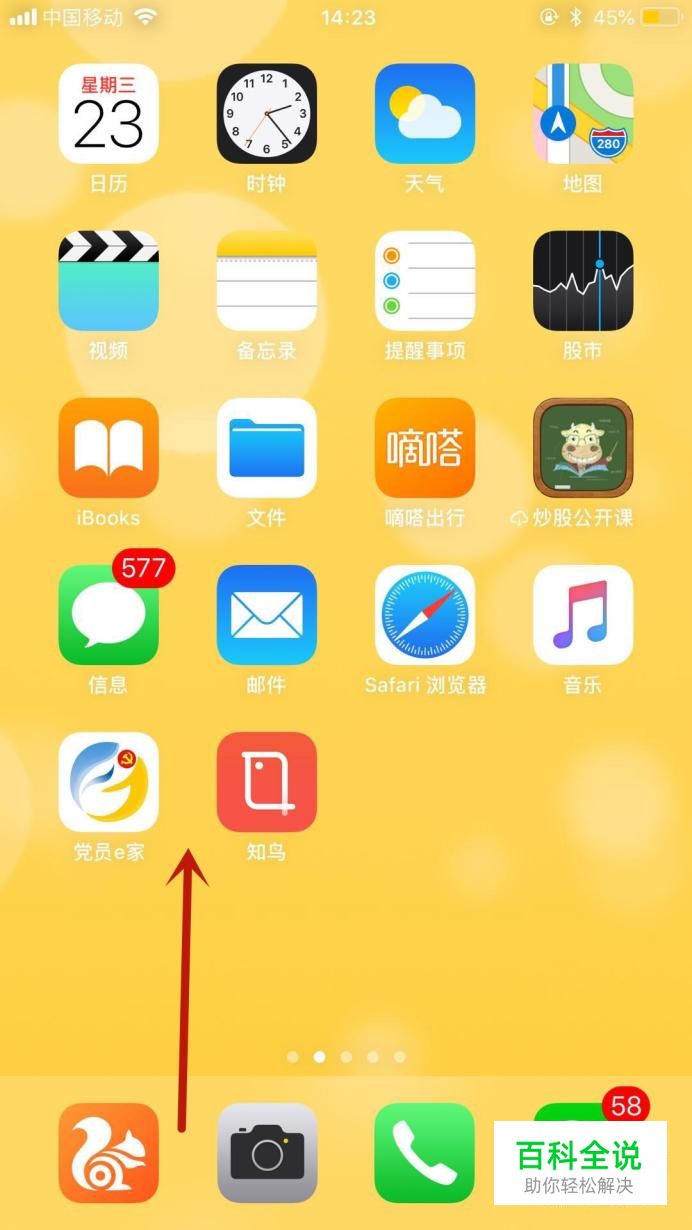Open Messages (信息) with 577 unread
692x1230 pixels.
tap(108, 615)
